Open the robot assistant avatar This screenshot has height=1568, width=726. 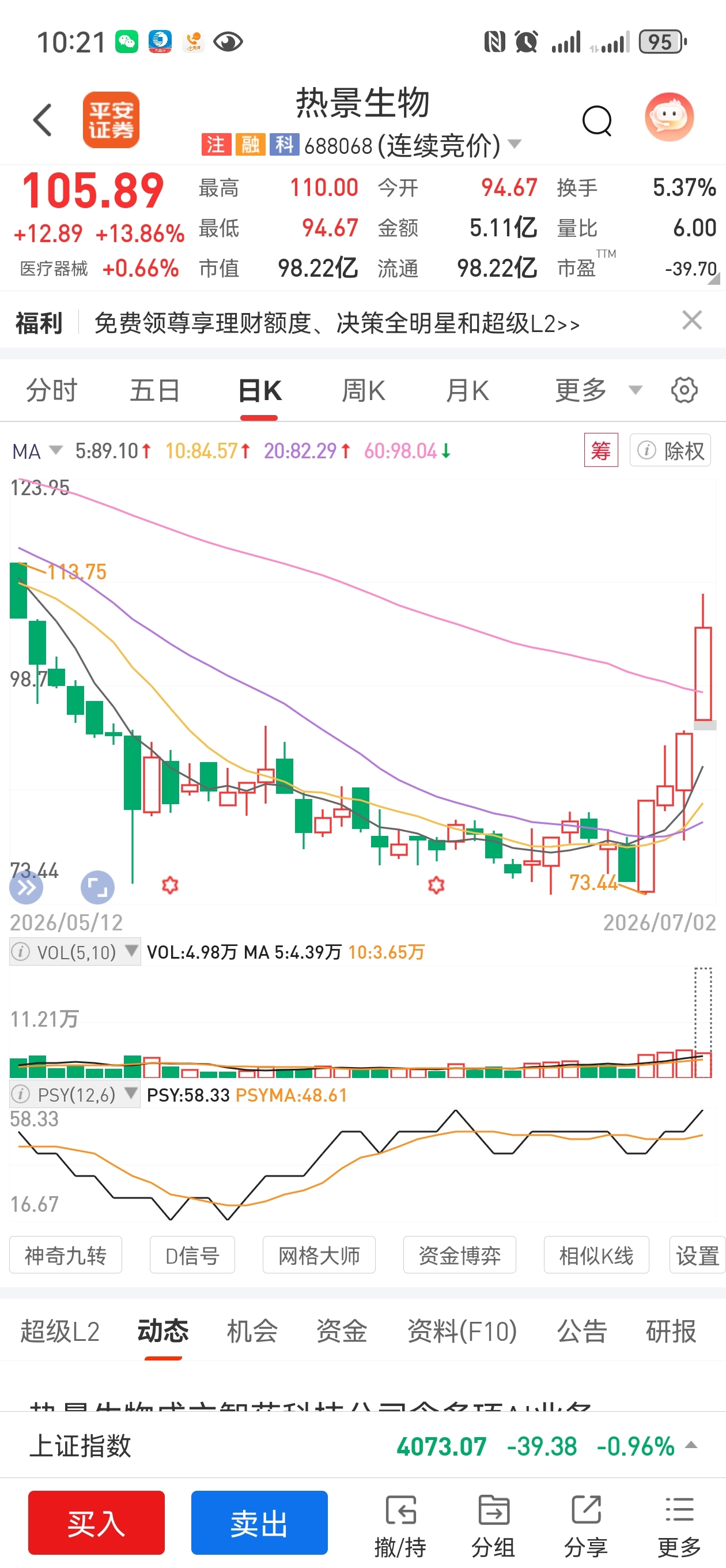pos(670,118)
